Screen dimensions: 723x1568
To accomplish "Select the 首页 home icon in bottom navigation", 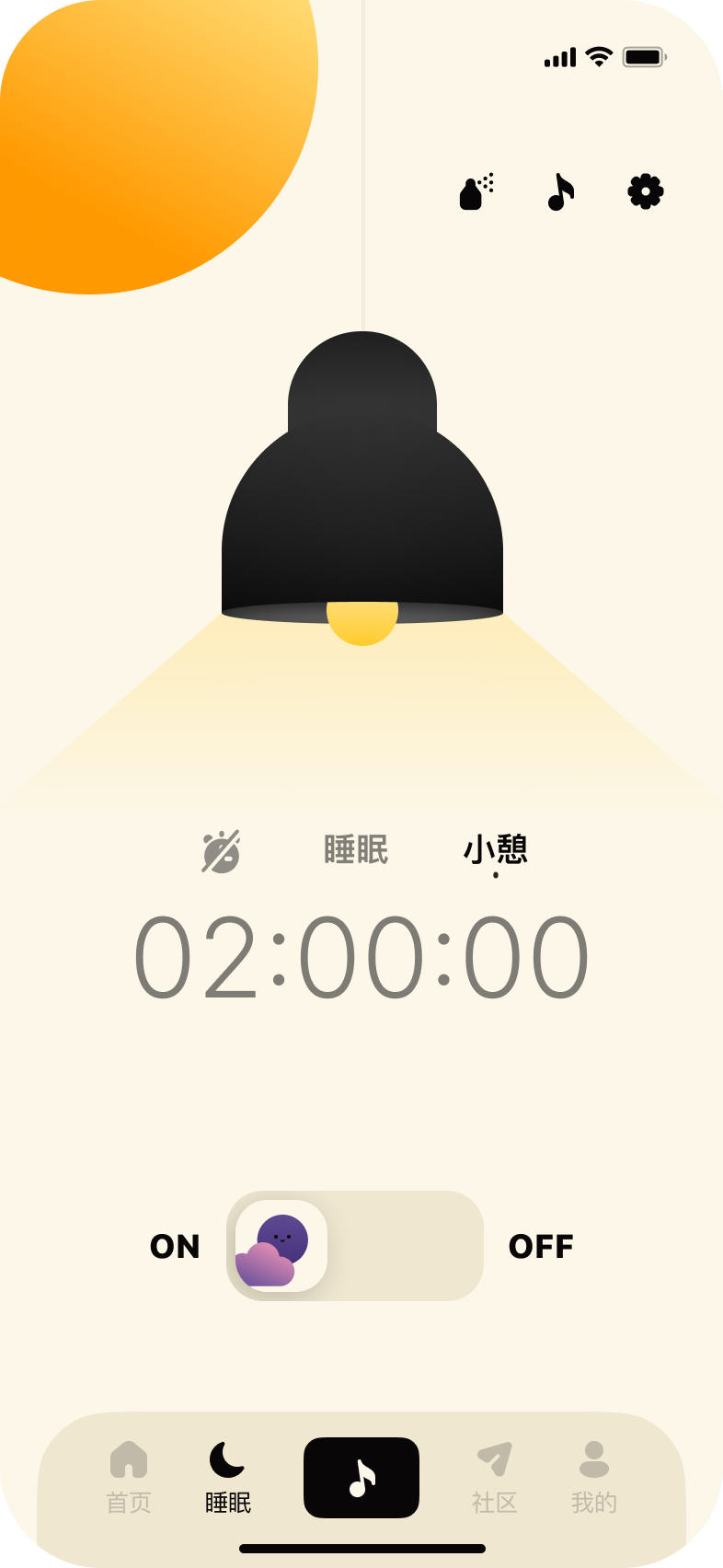I will pyautogui.click(x=129, y=1479).
